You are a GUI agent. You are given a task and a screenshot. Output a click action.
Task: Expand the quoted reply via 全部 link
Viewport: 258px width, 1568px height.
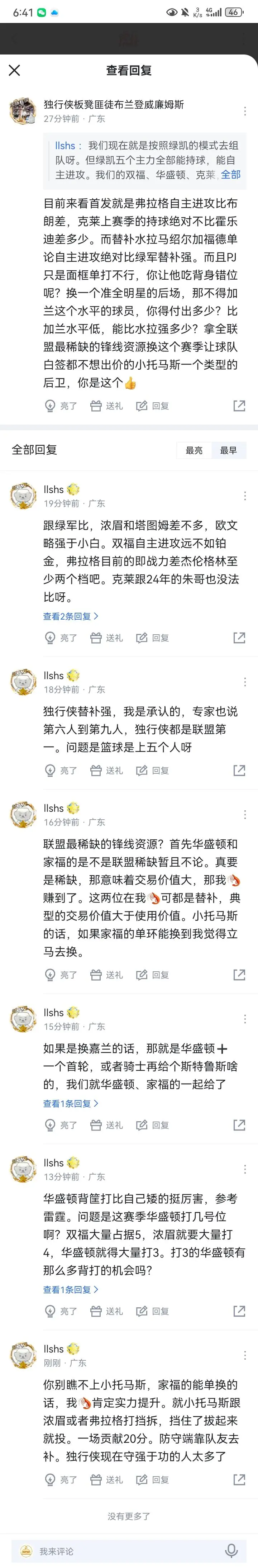231,175
